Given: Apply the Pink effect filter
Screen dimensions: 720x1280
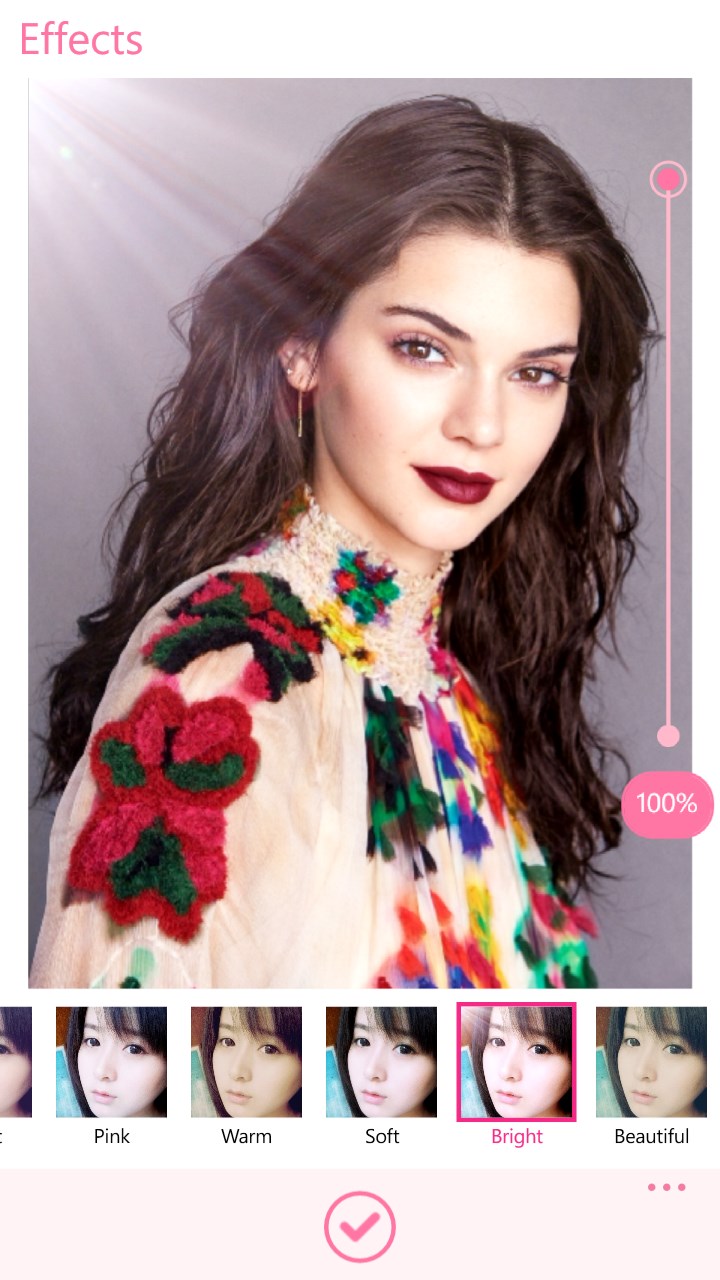Looking at the screenshot, I should (111, 1062).
